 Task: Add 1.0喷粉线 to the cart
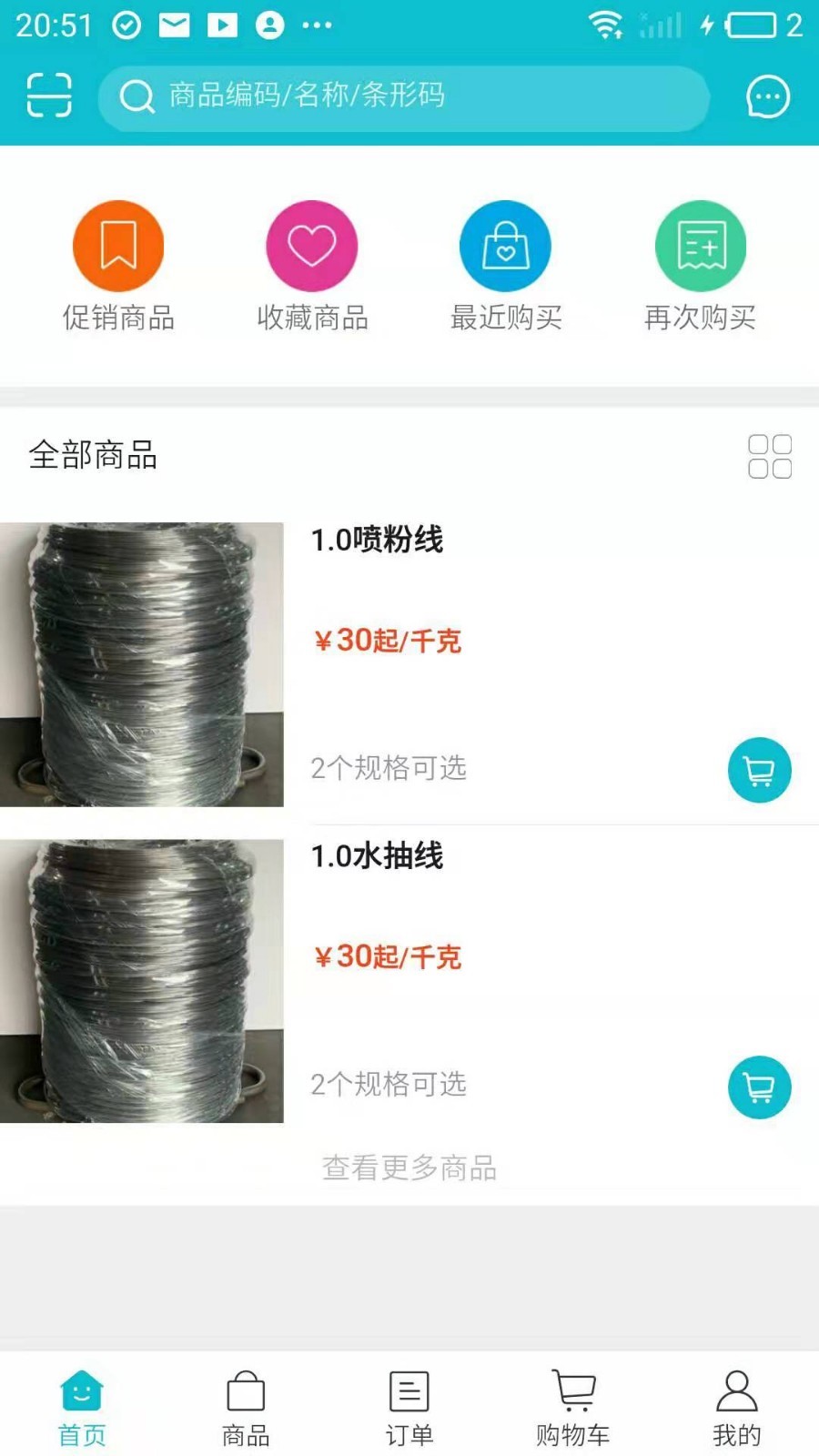pos(759,770)
